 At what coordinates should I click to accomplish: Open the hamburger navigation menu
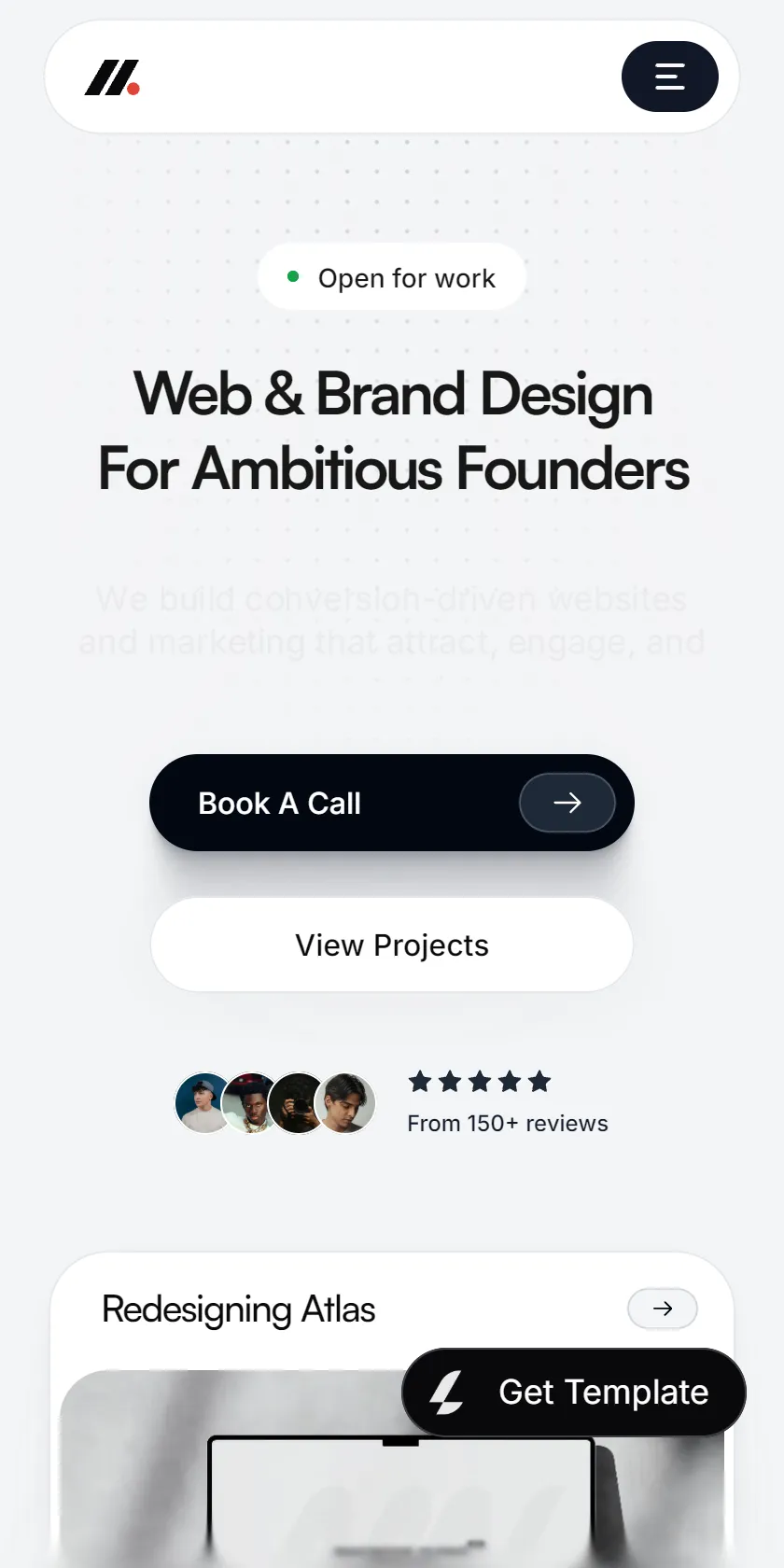[669, 77]
